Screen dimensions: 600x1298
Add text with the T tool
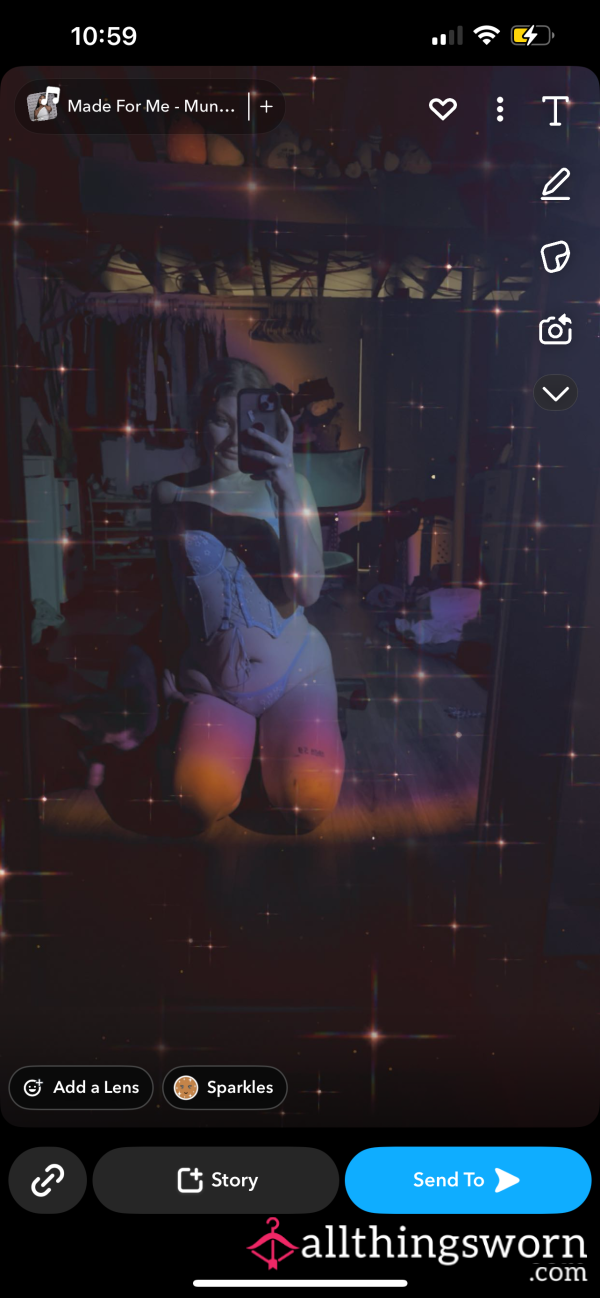[555, 110]
